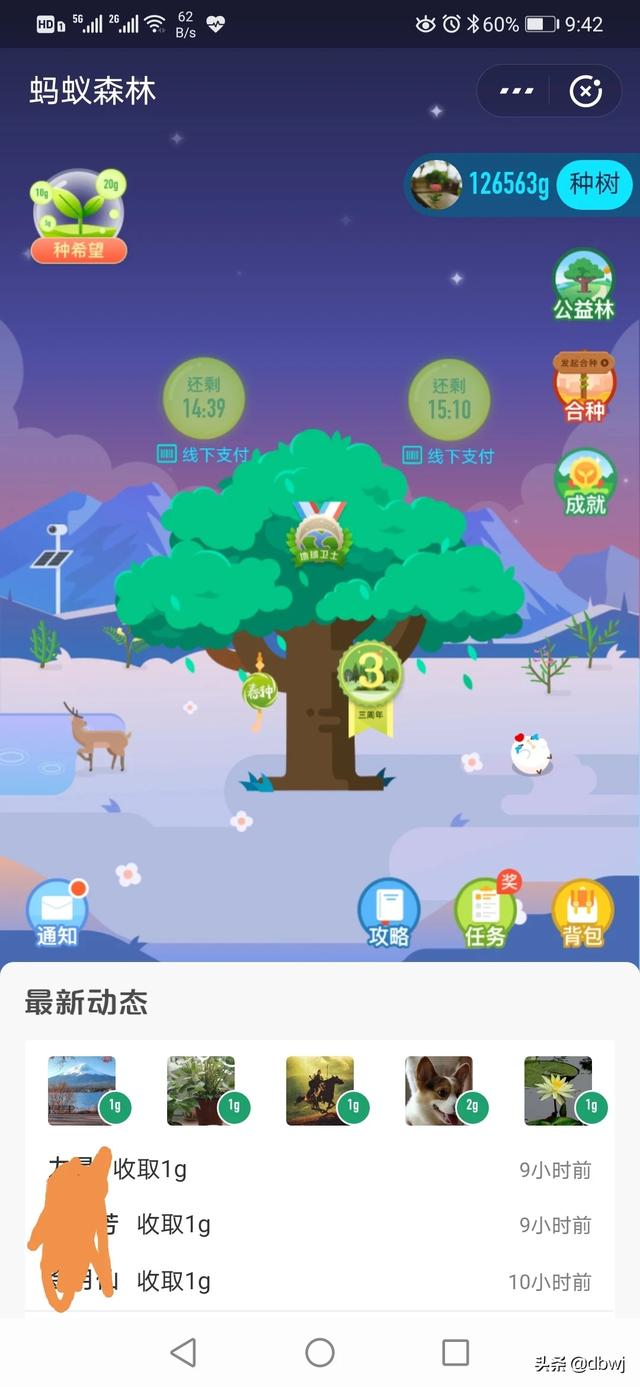Tap the 种树 plant tree button

[x=594, y=184]
